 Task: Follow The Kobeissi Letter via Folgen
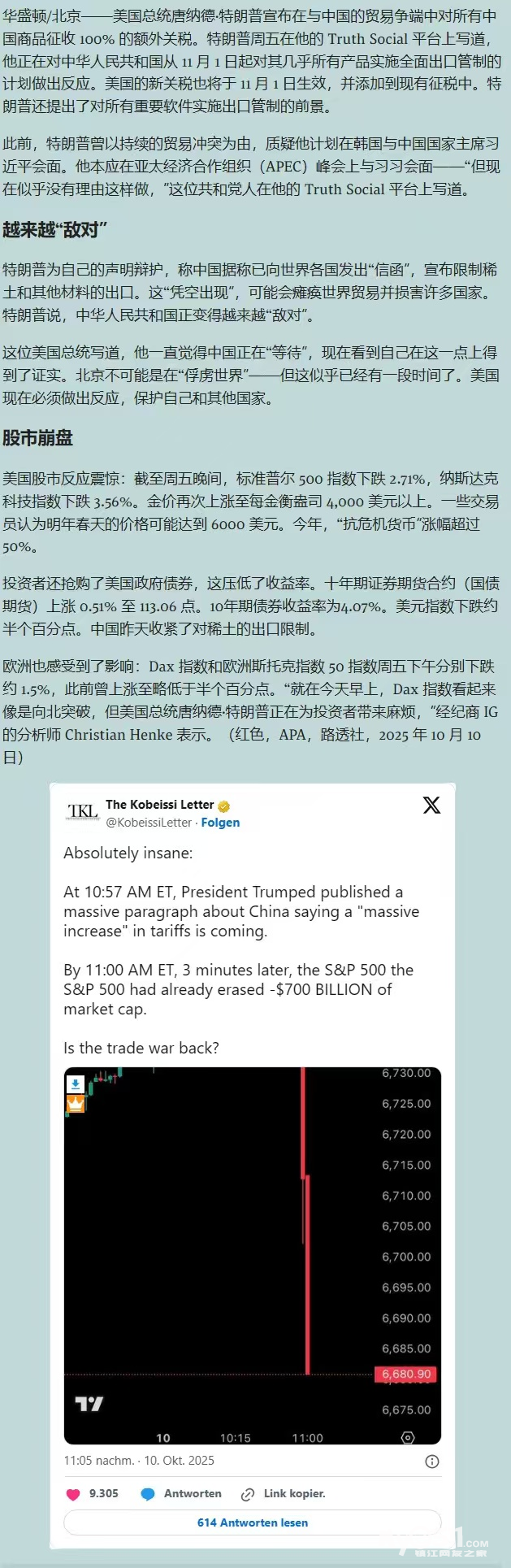pyautogui.click(x=220, y=822)
